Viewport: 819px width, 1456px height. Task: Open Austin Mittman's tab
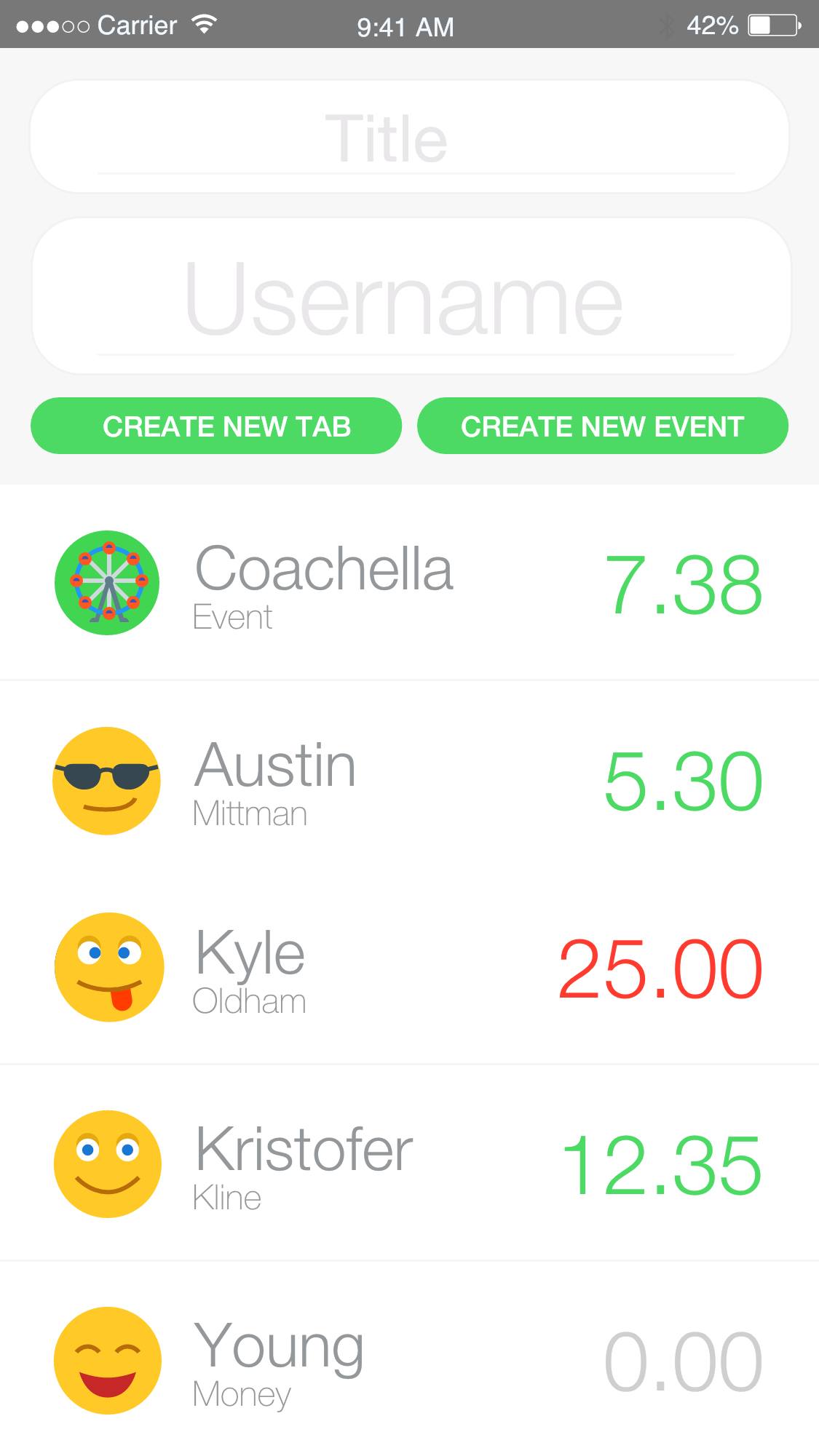409,781
